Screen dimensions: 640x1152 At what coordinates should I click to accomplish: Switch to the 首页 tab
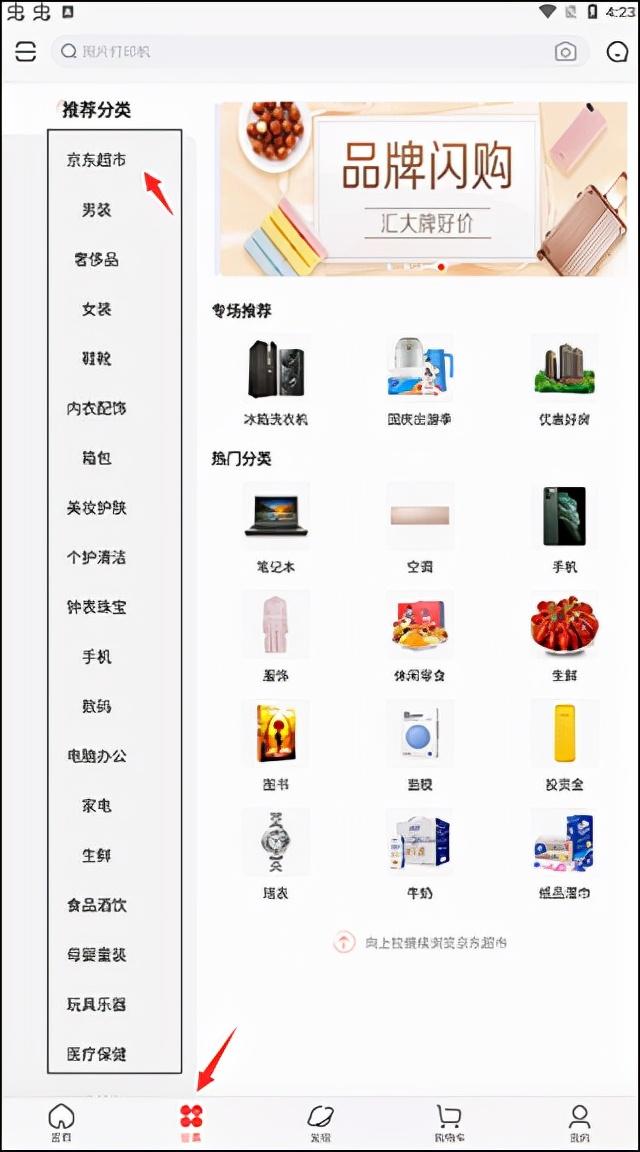(x=61, y=1122)
